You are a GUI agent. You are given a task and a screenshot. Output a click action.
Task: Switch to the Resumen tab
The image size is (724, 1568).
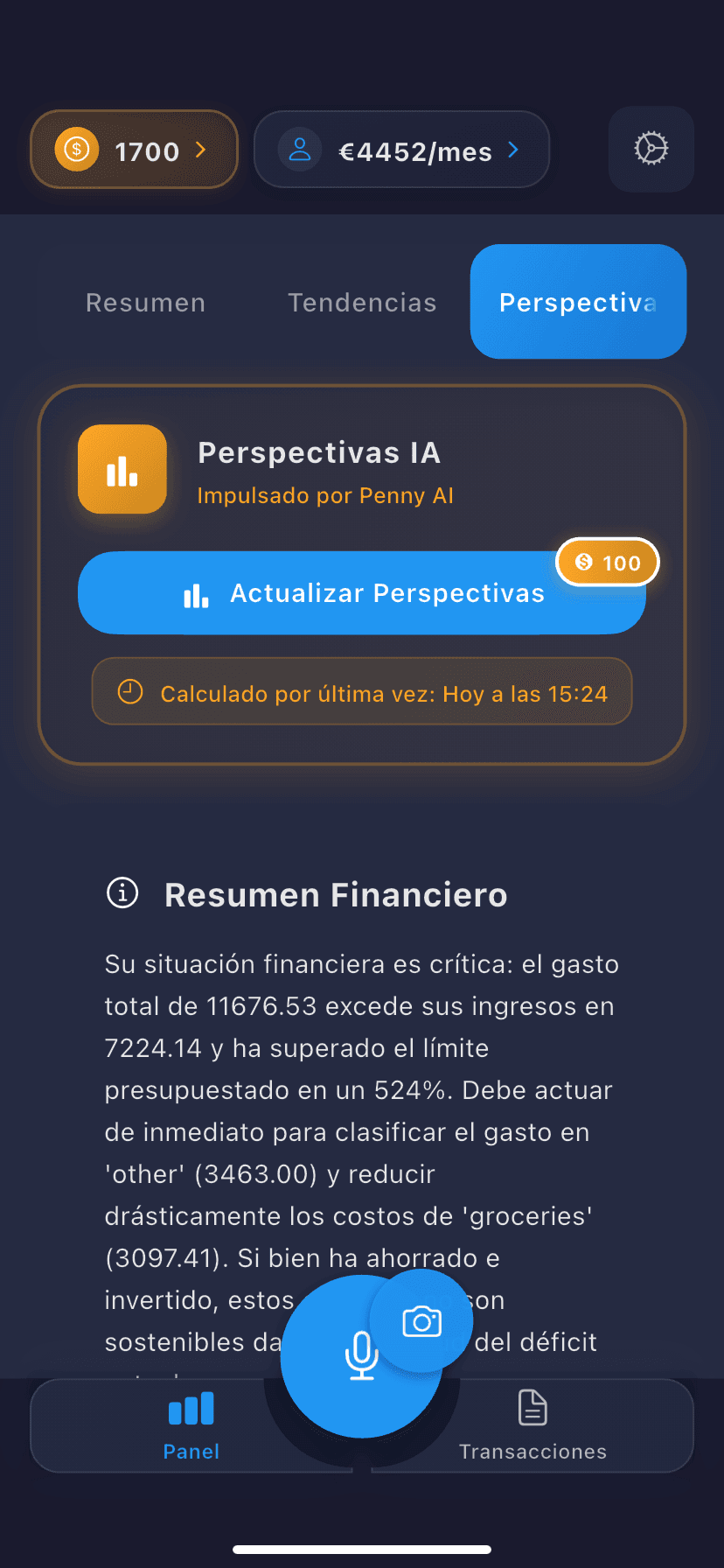(144, 302)
